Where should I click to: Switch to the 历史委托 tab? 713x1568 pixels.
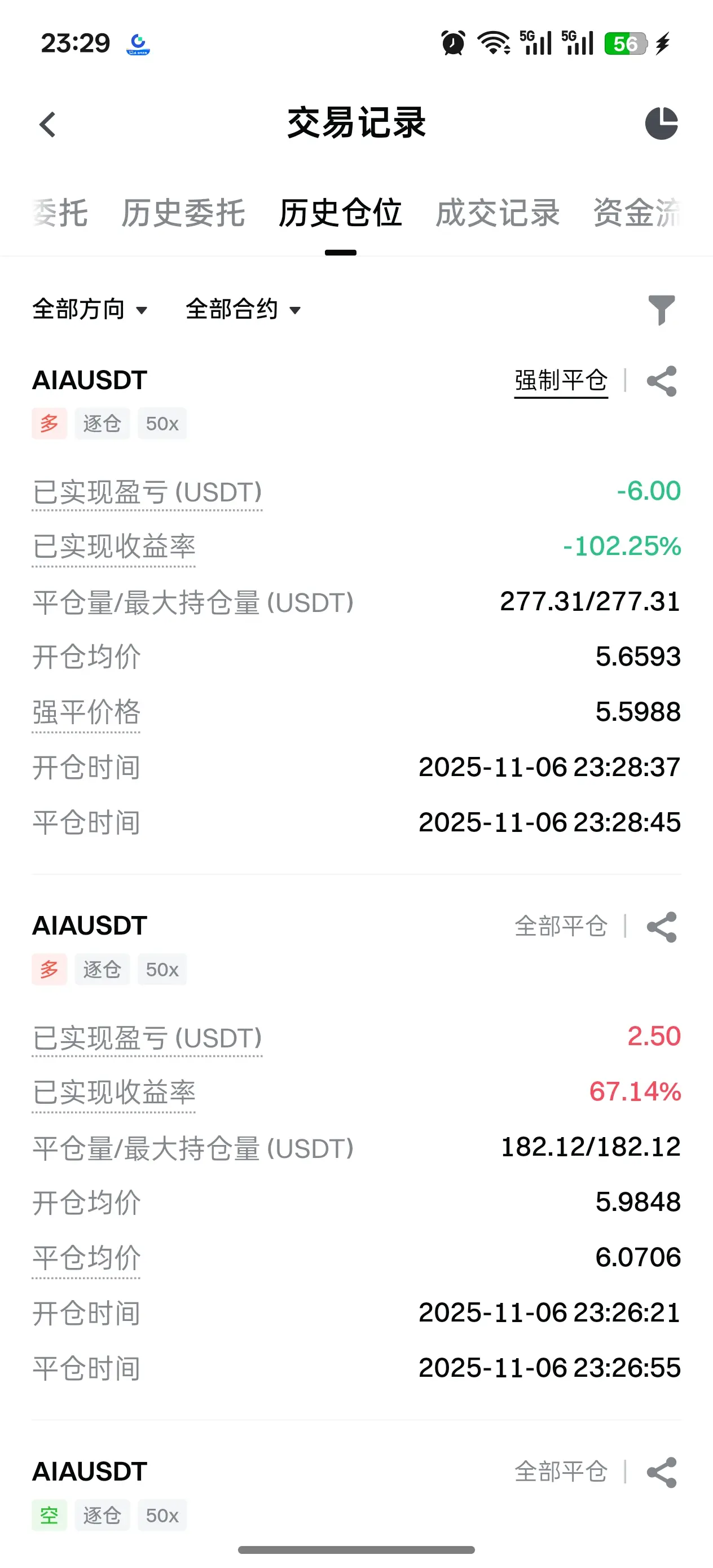pos(183,213)
